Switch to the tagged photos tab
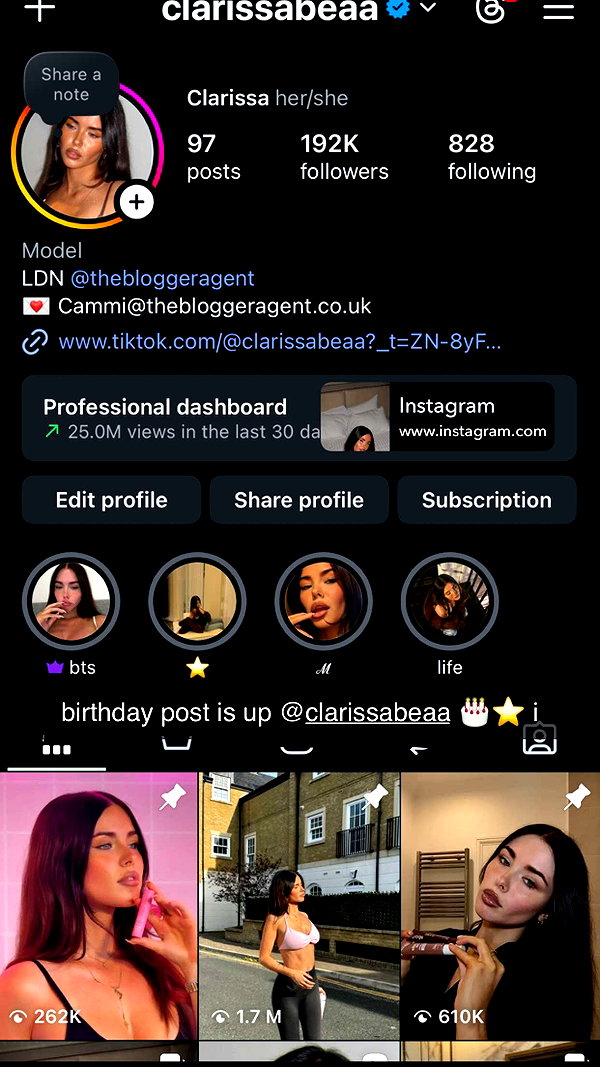This screenshot has height=1067, width=600. tap(539, 739)
